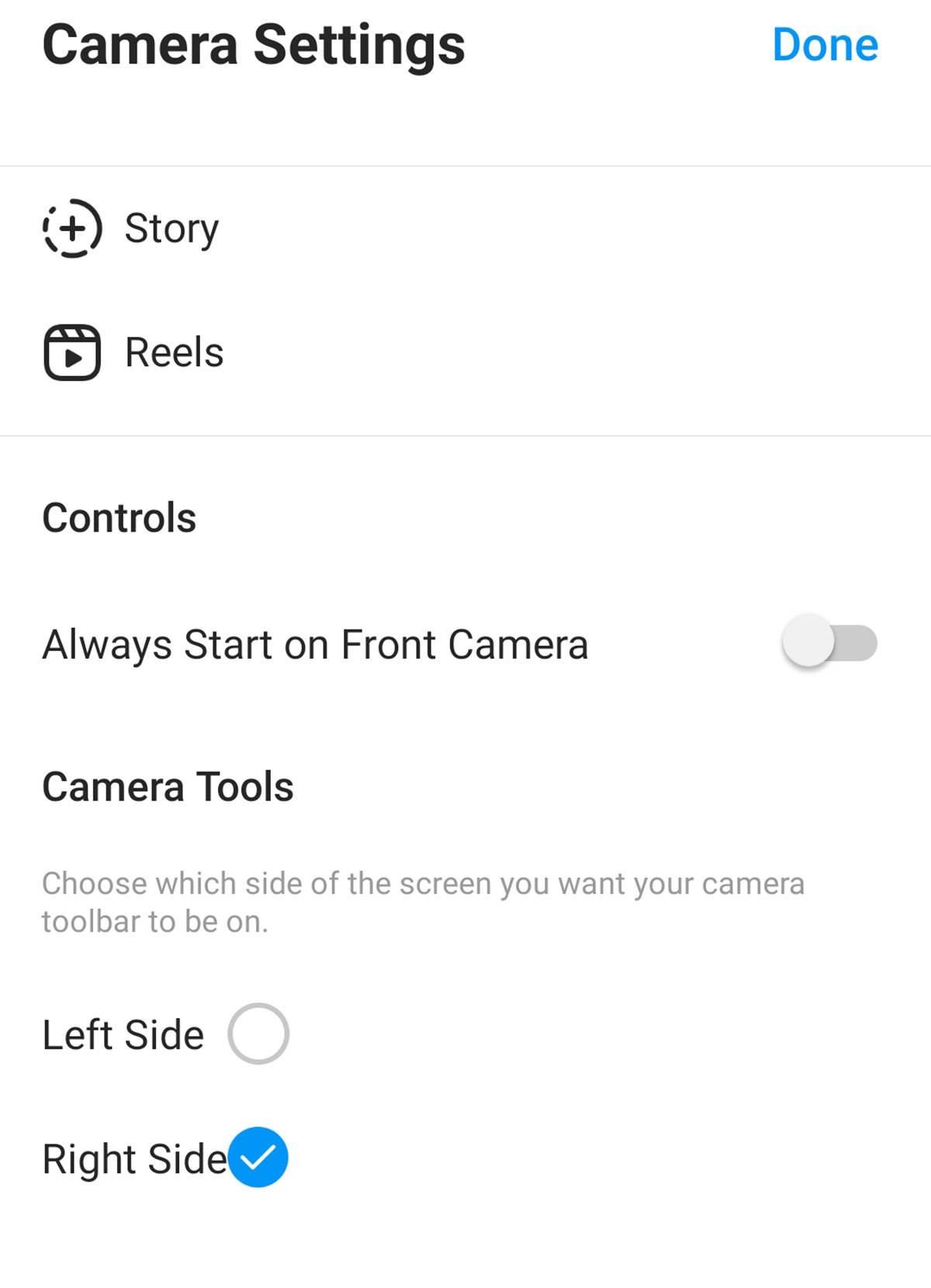Tap Done to save camera settings
The image size is (931, 1288).
coord(825,45)
